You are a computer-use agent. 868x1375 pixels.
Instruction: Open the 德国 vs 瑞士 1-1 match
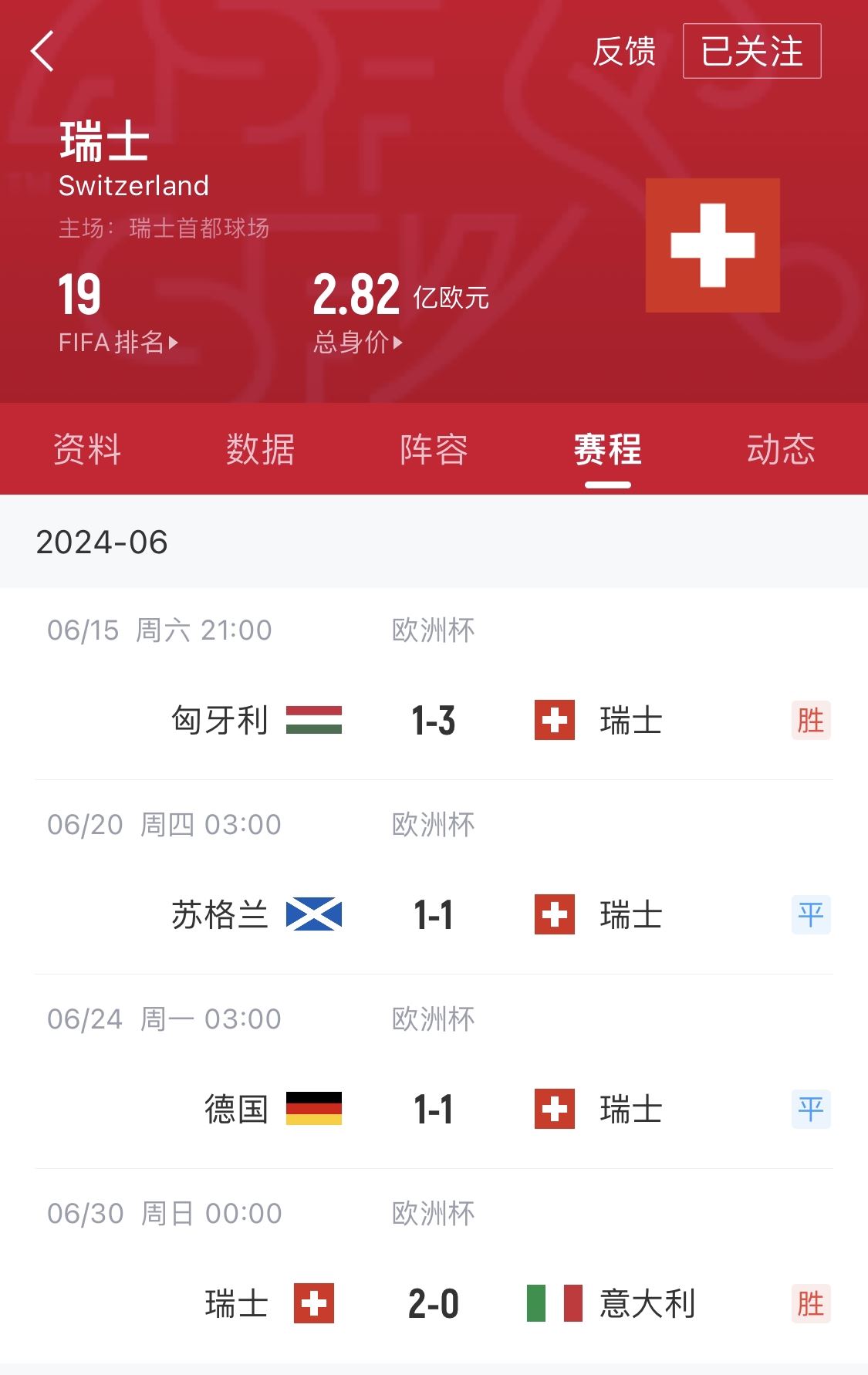(434, 1110)
